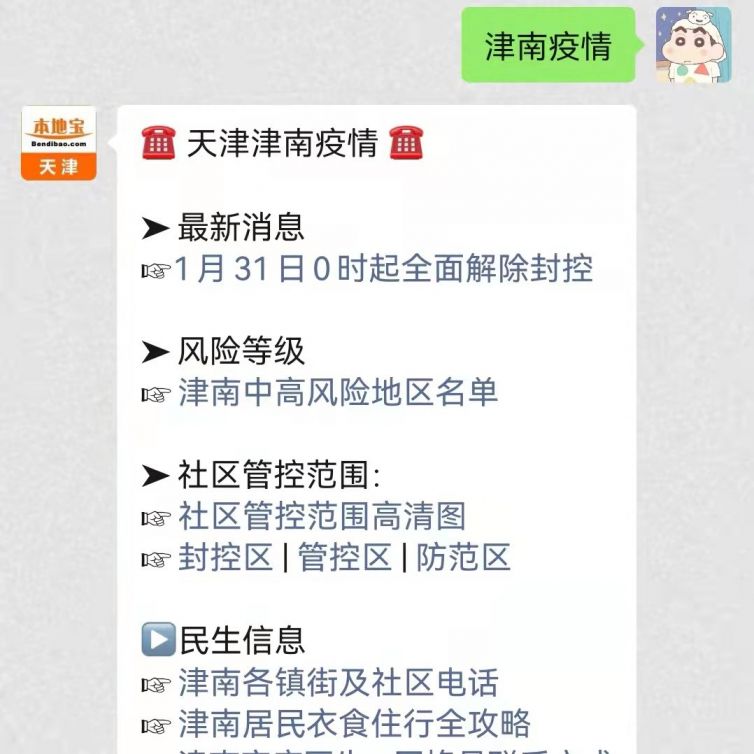Open the 津南各镇街及社区电话 link
Viewport: 754px width, 754px height.
coord(338,682)
